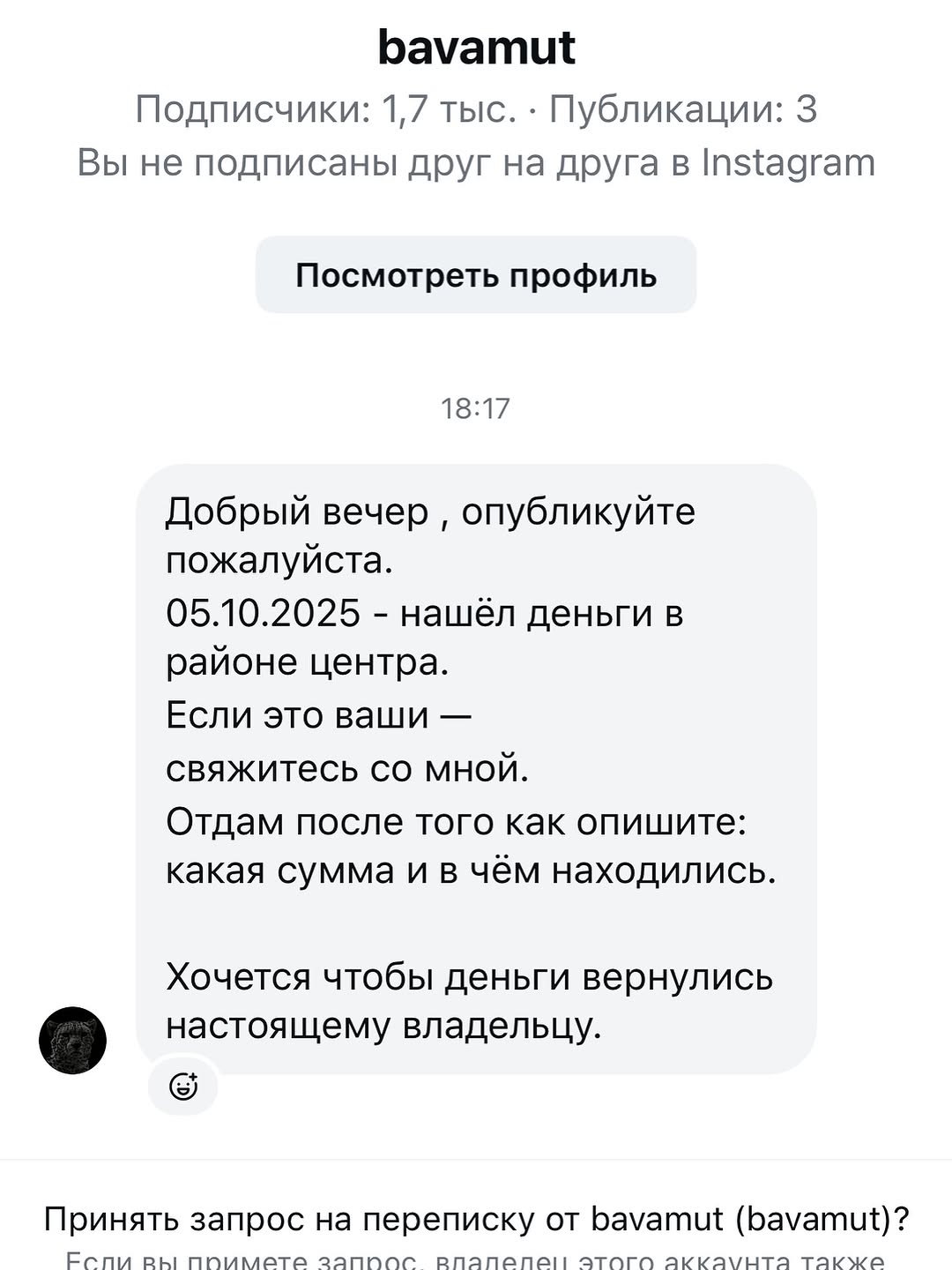The image size is (952, 1270).
Task: Open the sender's avatar beside the message
Action: [x=73, y=1041]
